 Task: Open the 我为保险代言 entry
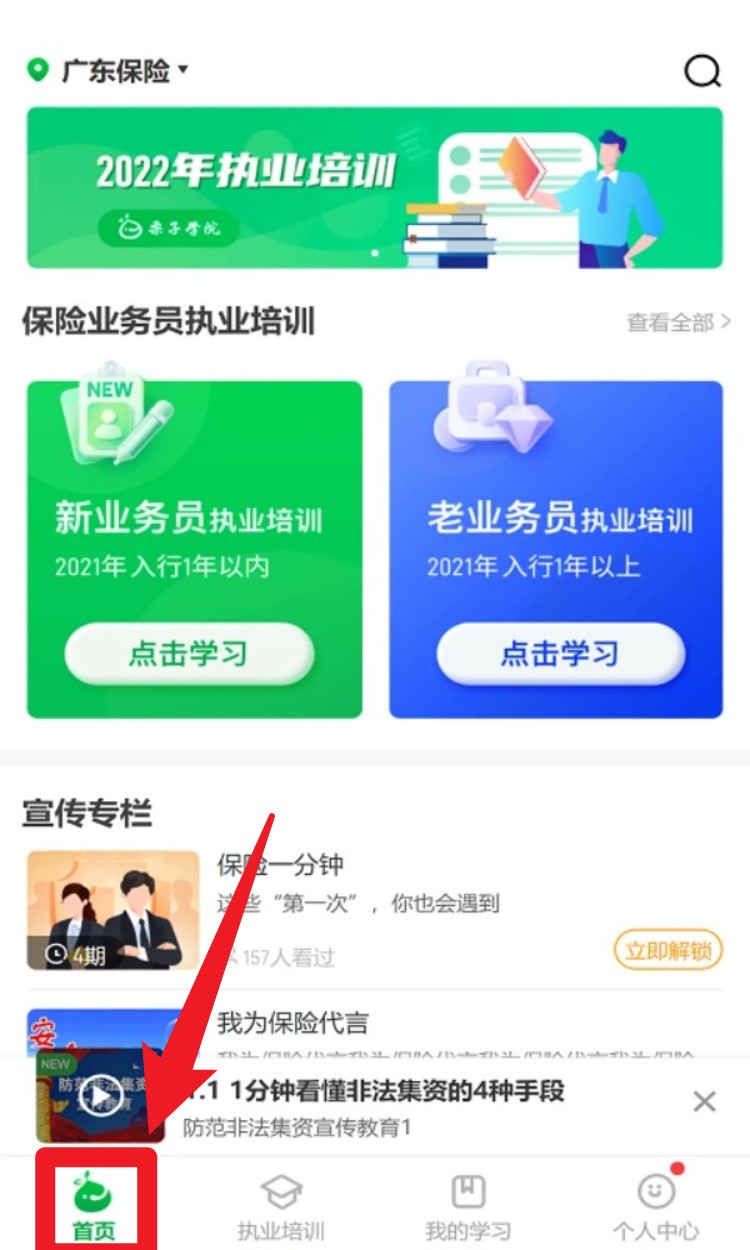293,1023
